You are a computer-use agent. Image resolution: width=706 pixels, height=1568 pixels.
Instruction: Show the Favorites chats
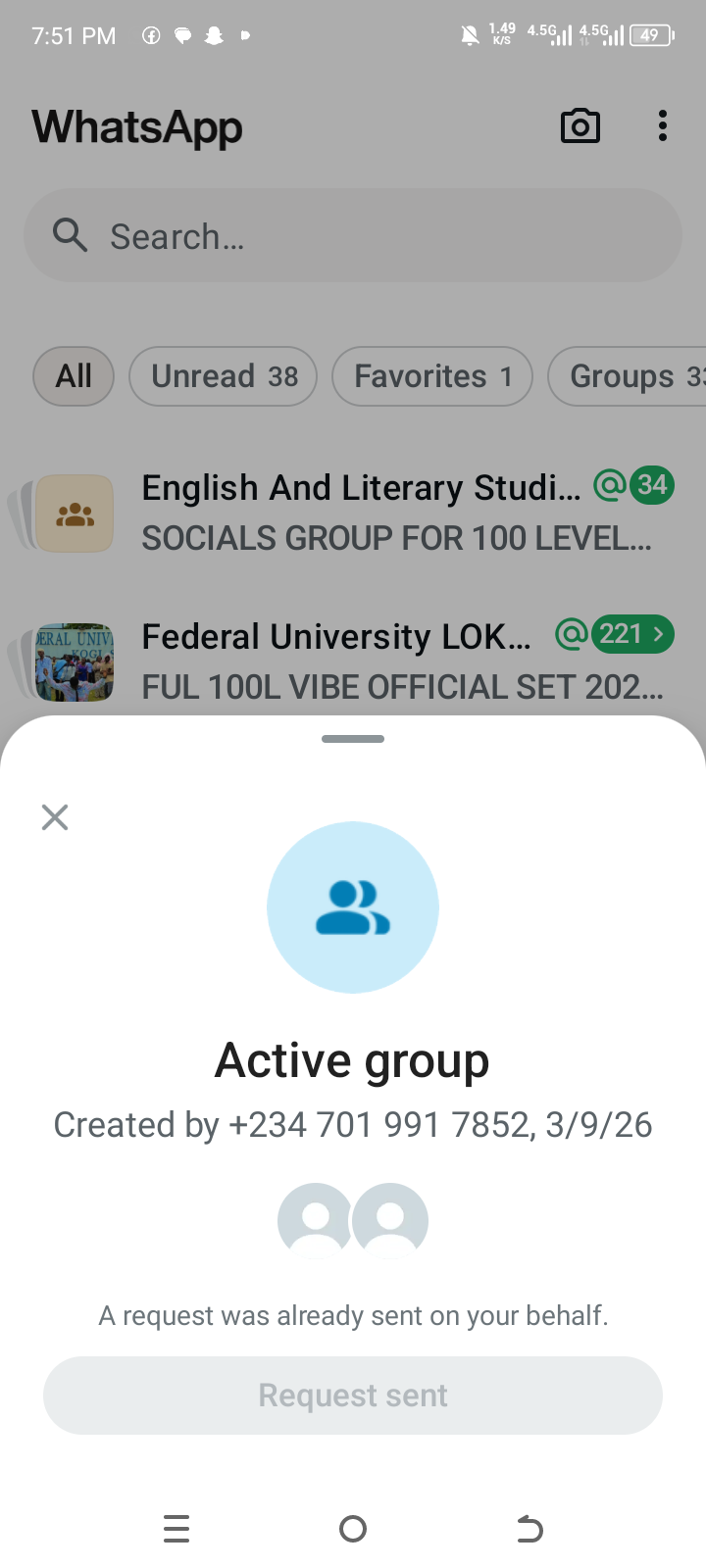432,376
